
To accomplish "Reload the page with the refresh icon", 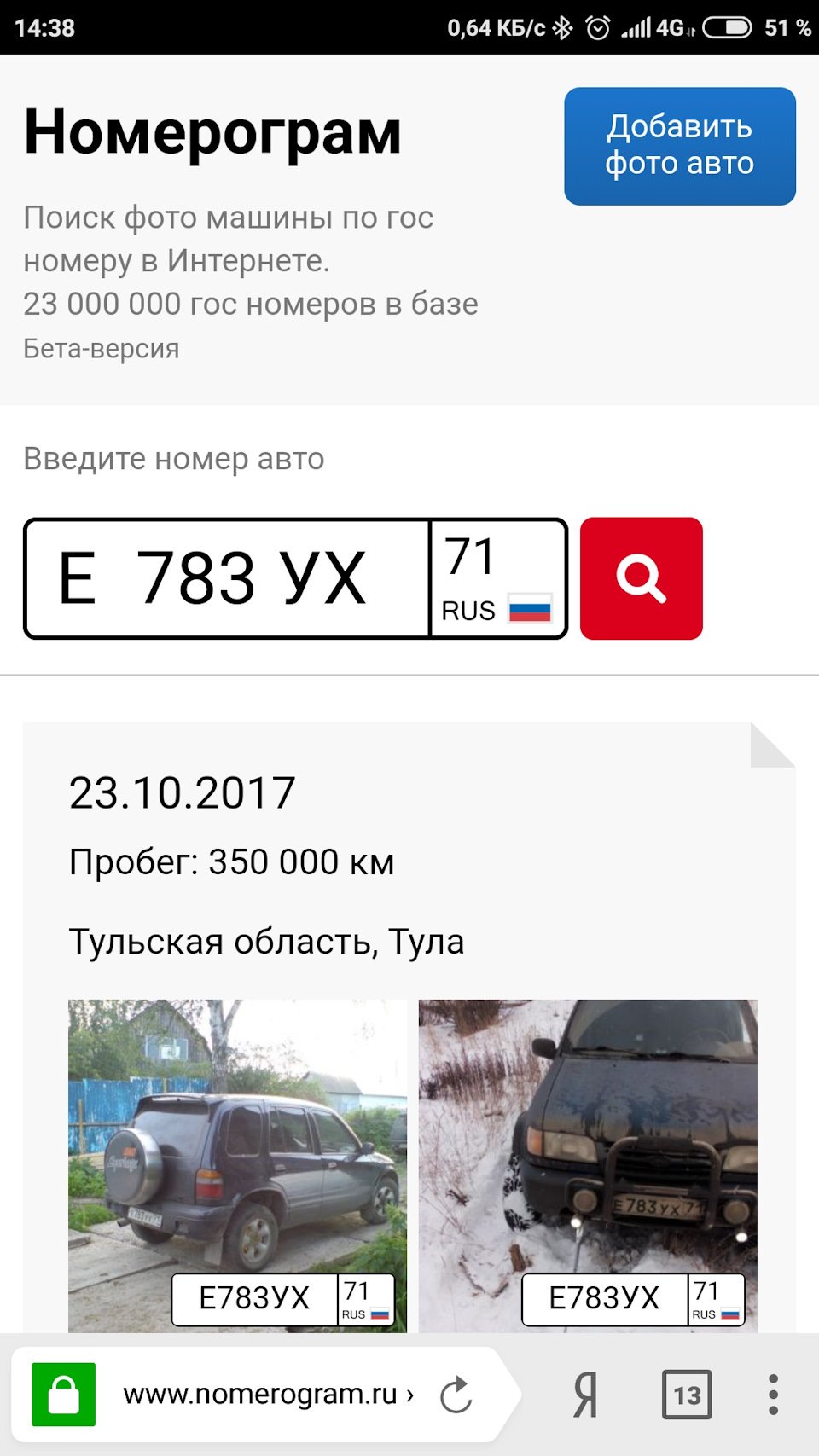I will point(456,1395).
